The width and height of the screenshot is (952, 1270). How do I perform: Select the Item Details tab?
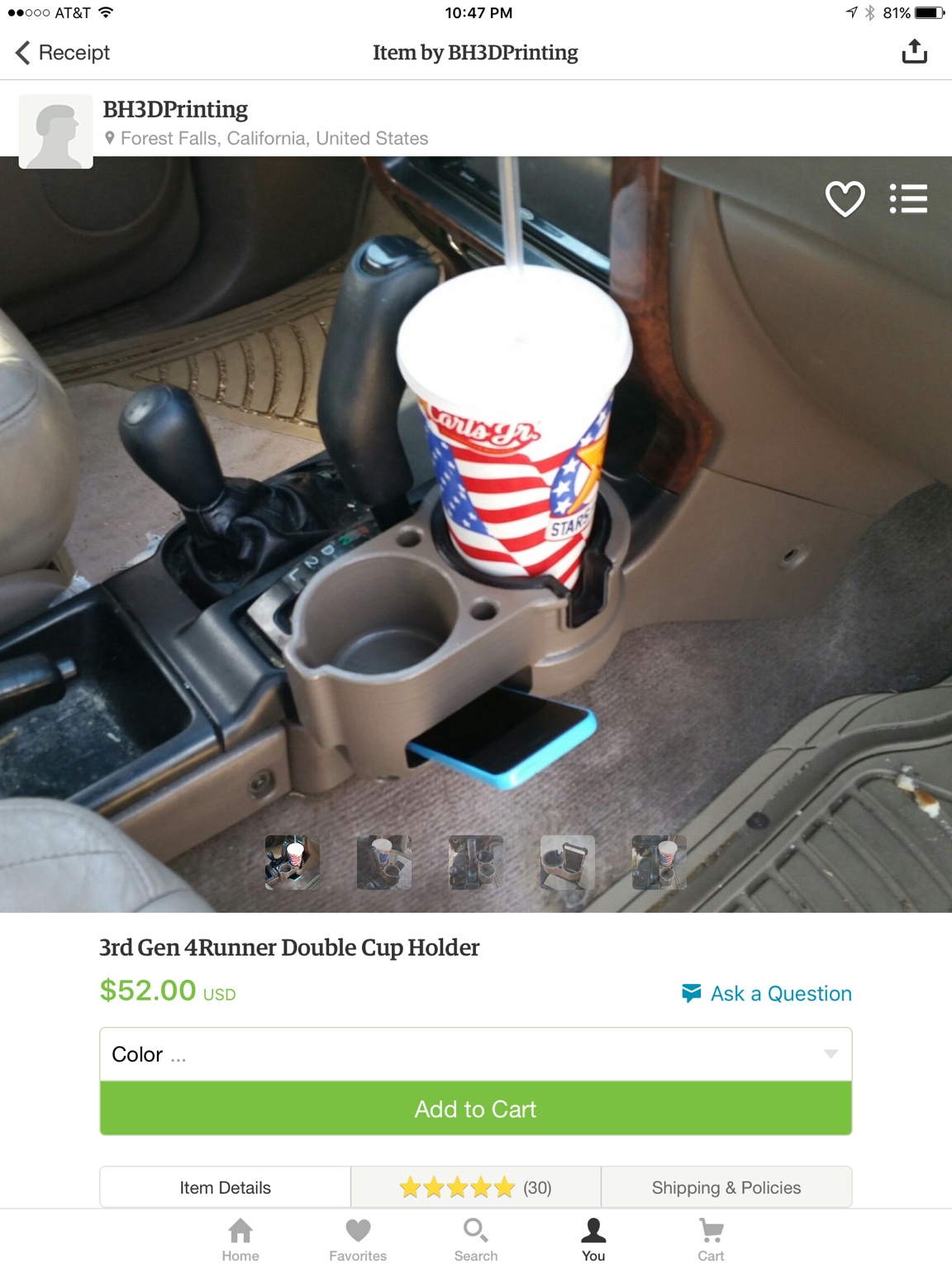pyautogui.click(x=225, y=1187)
